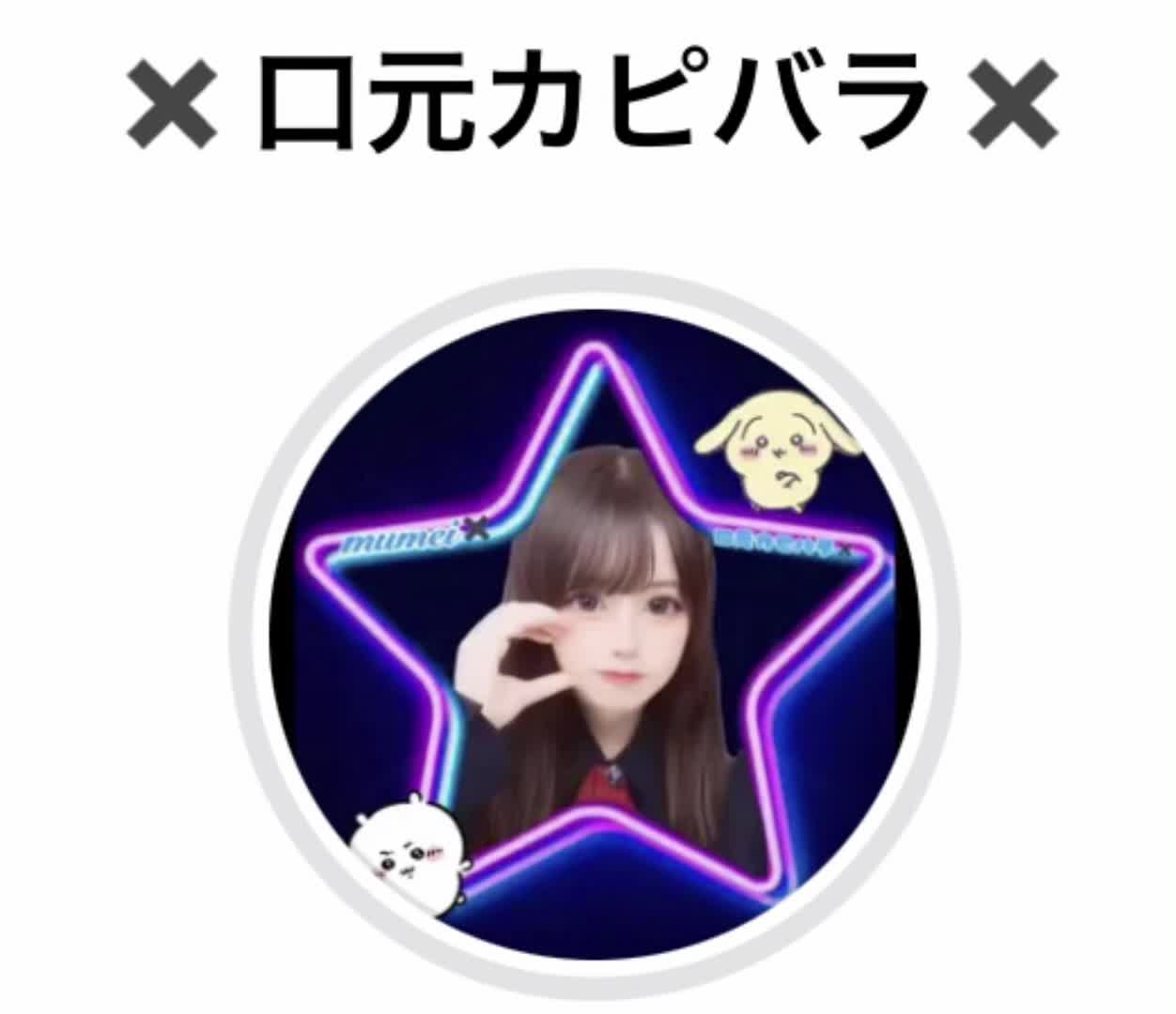
Task: Open the circular profile photo
Action: pyautogui.click(x=594, y=636)
